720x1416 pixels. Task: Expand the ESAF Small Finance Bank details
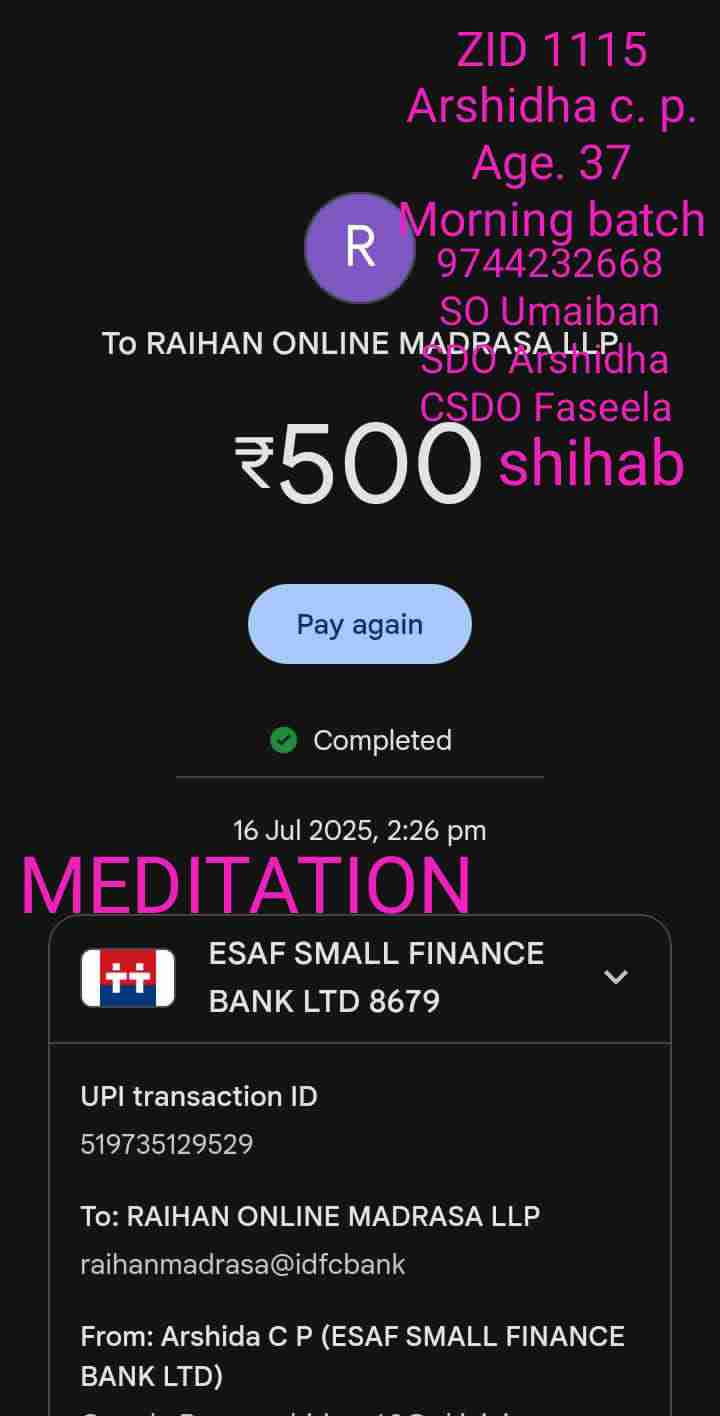616,977
